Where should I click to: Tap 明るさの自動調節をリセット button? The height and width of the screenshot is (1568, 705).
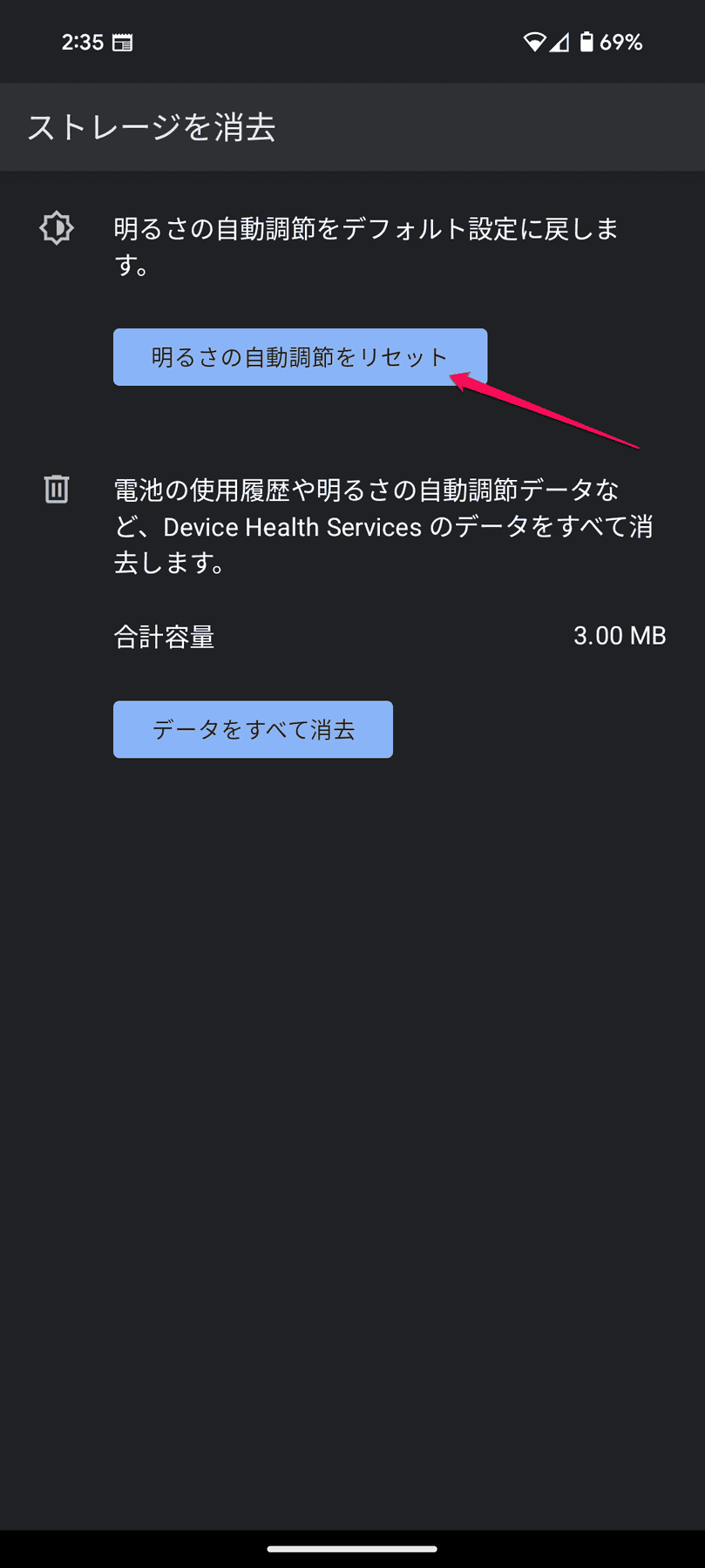(x=299, y=357)
